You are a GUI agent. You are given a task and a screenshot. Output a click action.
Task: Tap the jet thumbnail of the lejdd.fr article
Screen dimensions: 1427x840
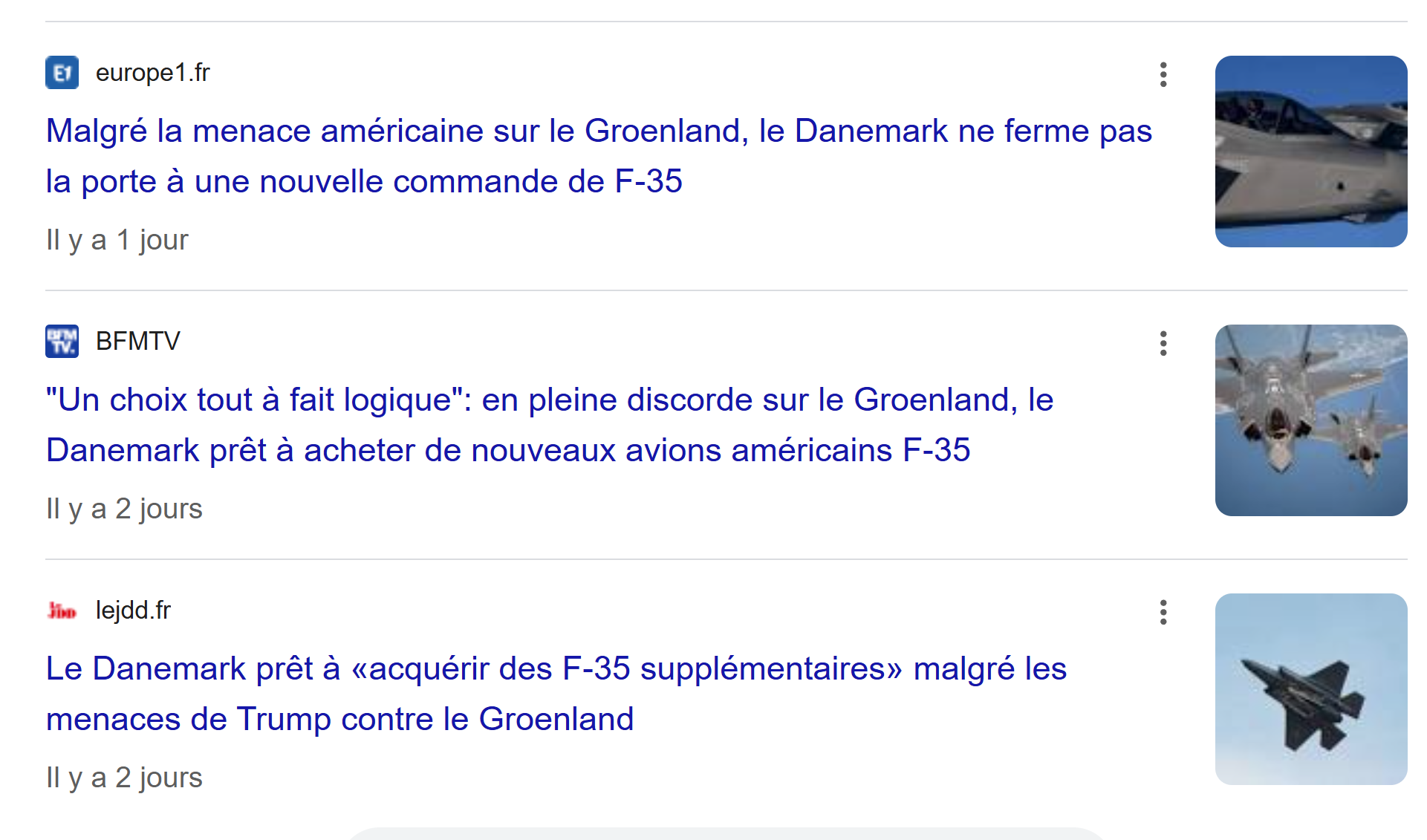pyautogui.click(x=1310, y=689)
